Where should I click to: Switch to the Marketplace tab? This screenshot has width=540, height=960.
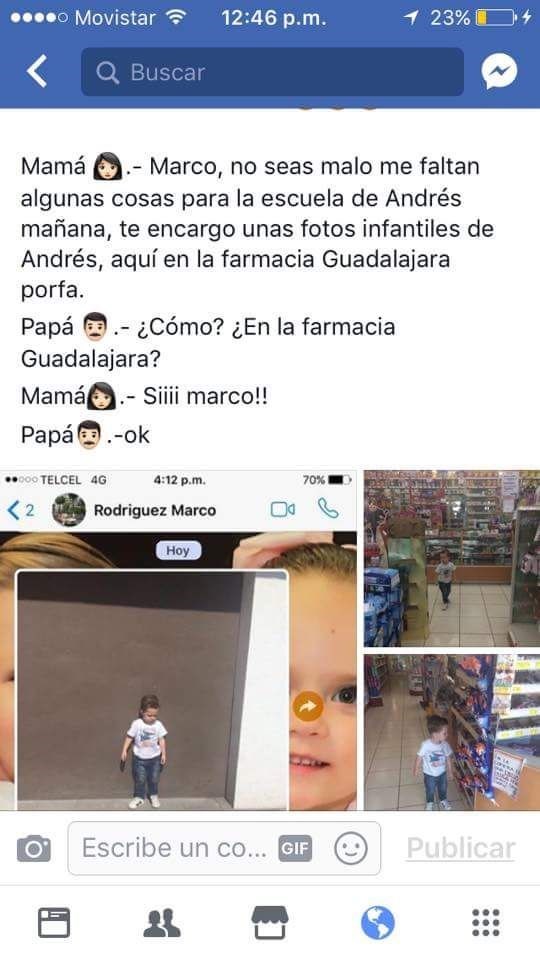pos(270,923)
